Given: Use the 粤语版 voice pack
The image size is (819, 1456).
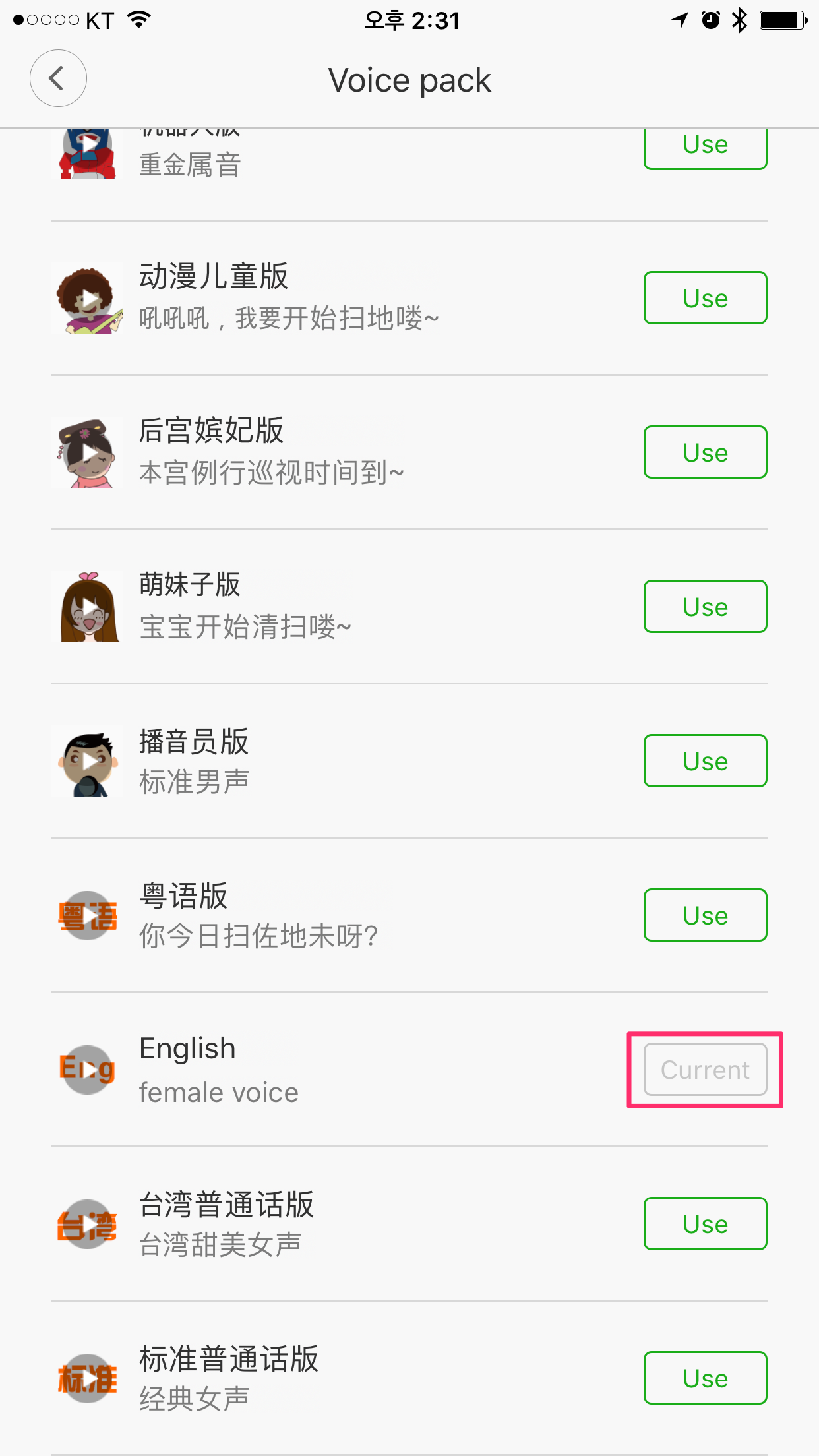Looking at the screenshot, I should [x=705, y=915].
